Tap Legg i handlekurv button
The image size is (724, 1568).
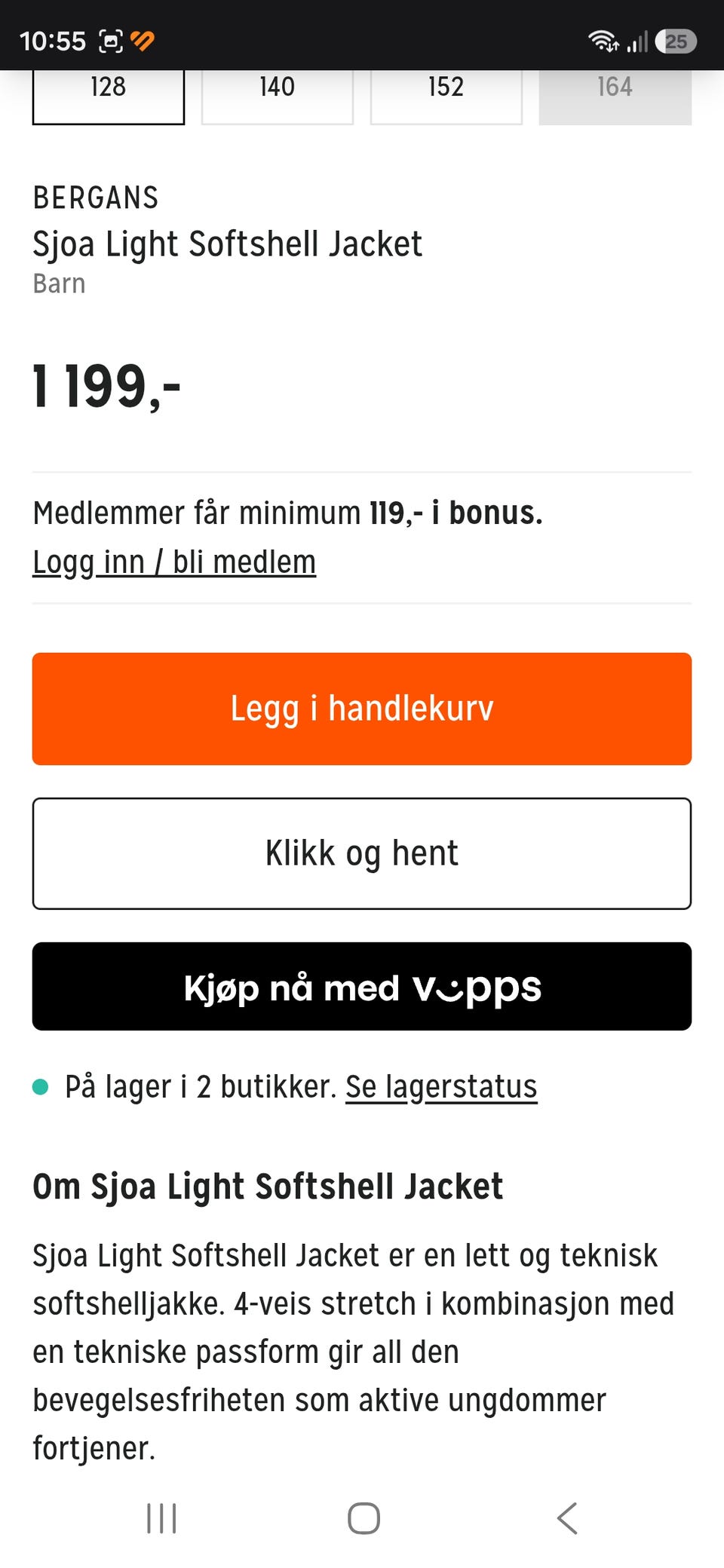pyautogui.click(x=362, y=709)
